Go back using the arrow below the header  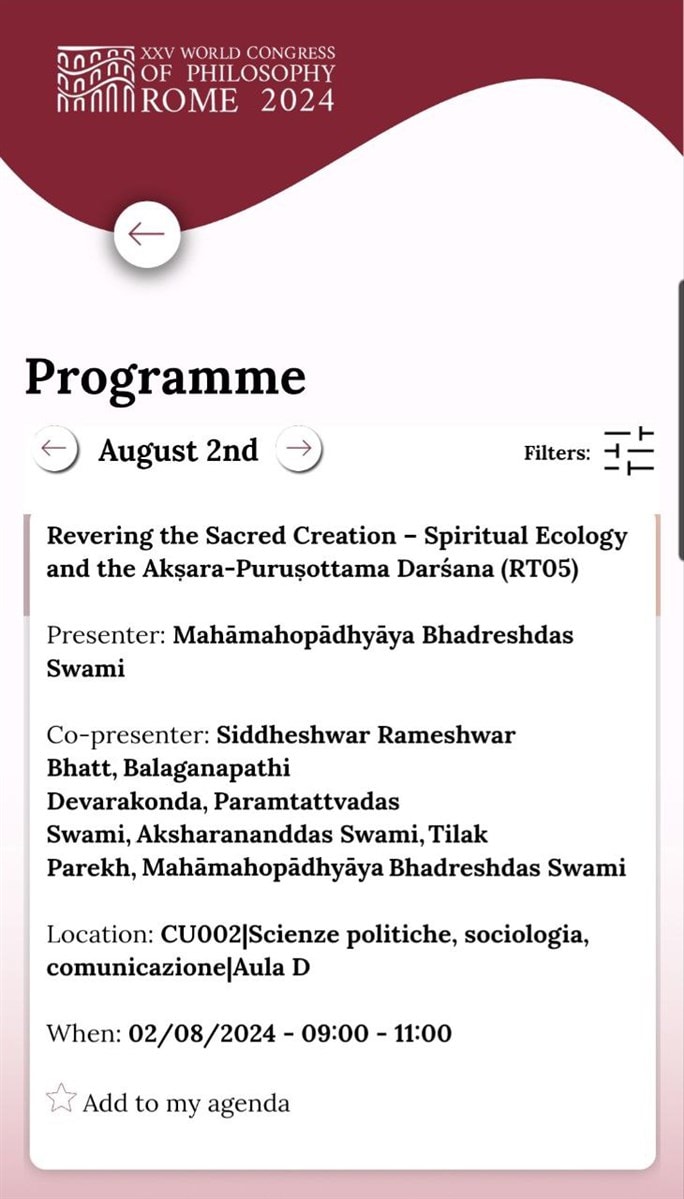pyautogui.click(x=146, y=234)
